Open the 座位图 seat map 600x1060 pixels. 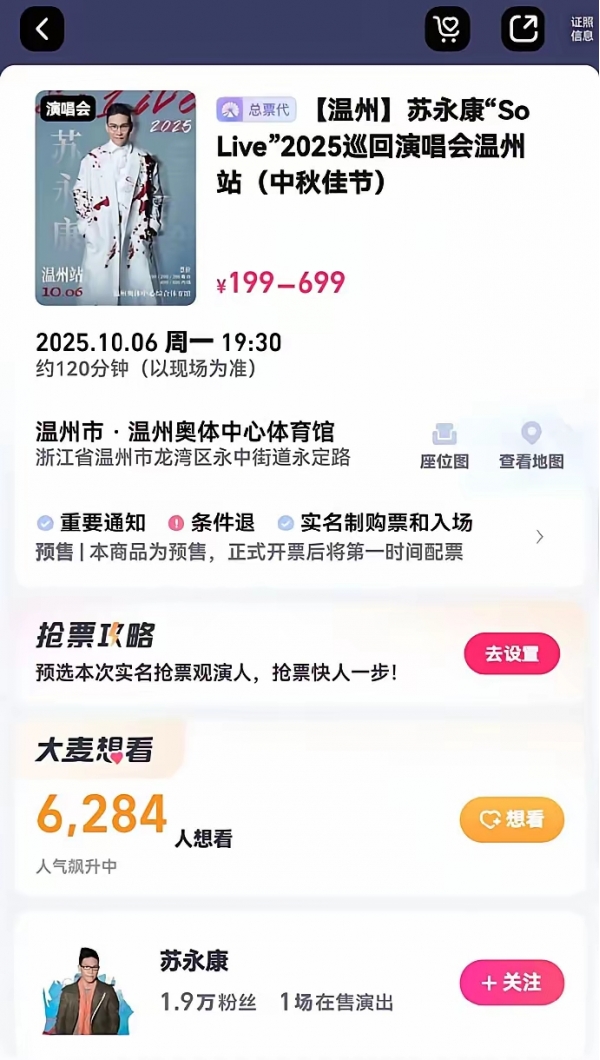point(444,446)
